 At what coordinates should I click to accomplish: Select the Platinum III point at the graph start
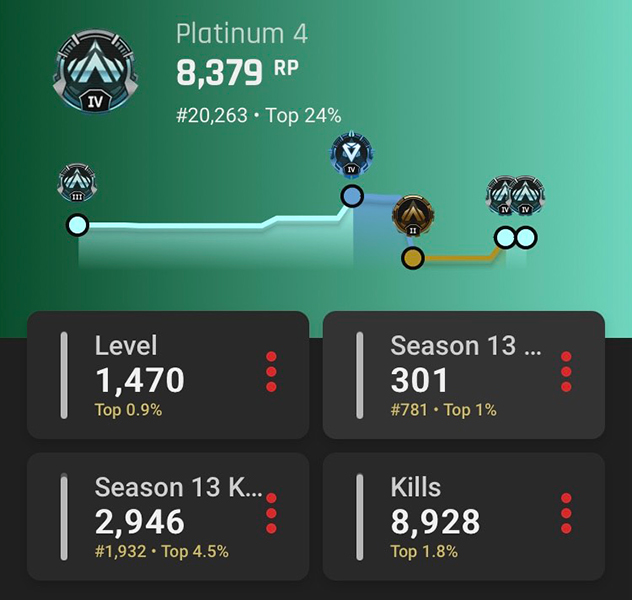pos(77,224)
